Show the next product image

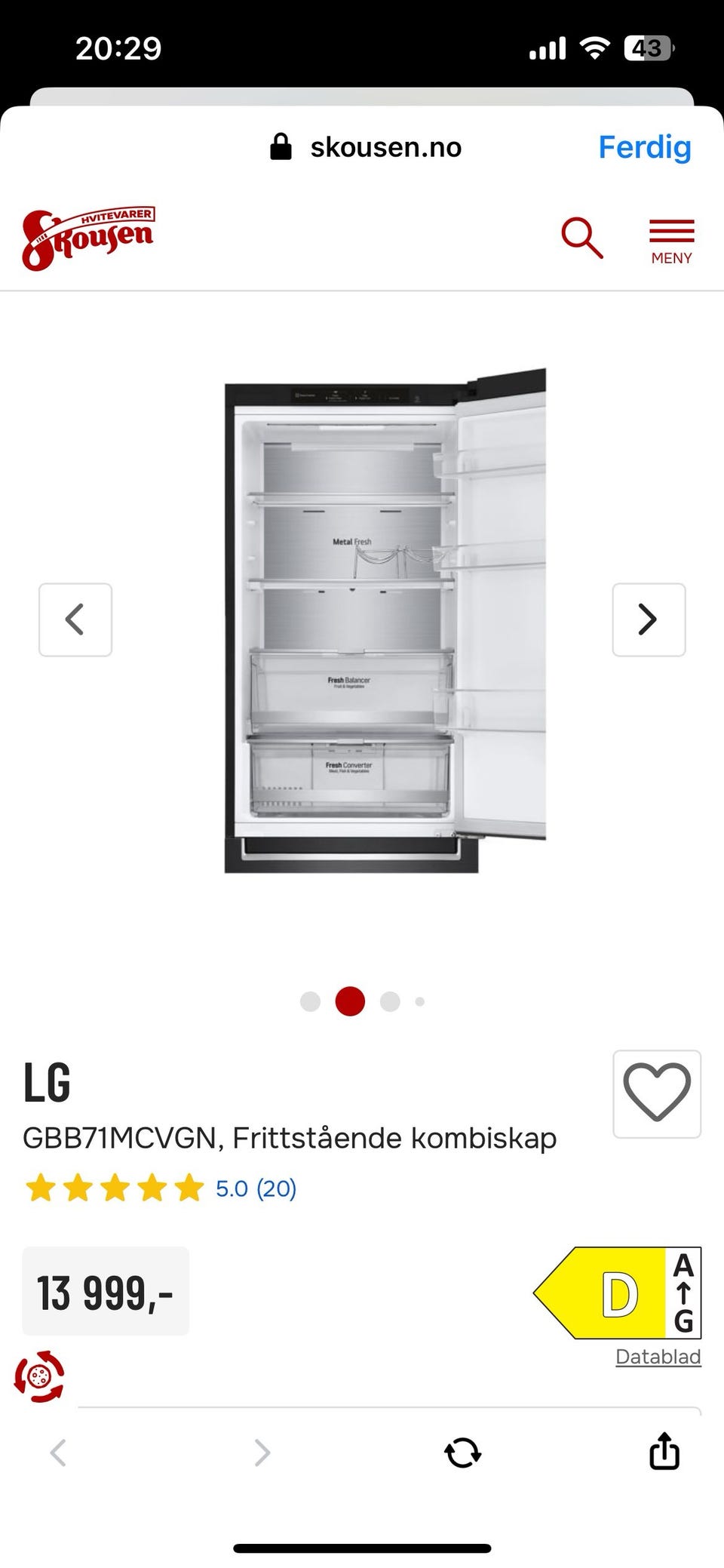tap(649, 620)
